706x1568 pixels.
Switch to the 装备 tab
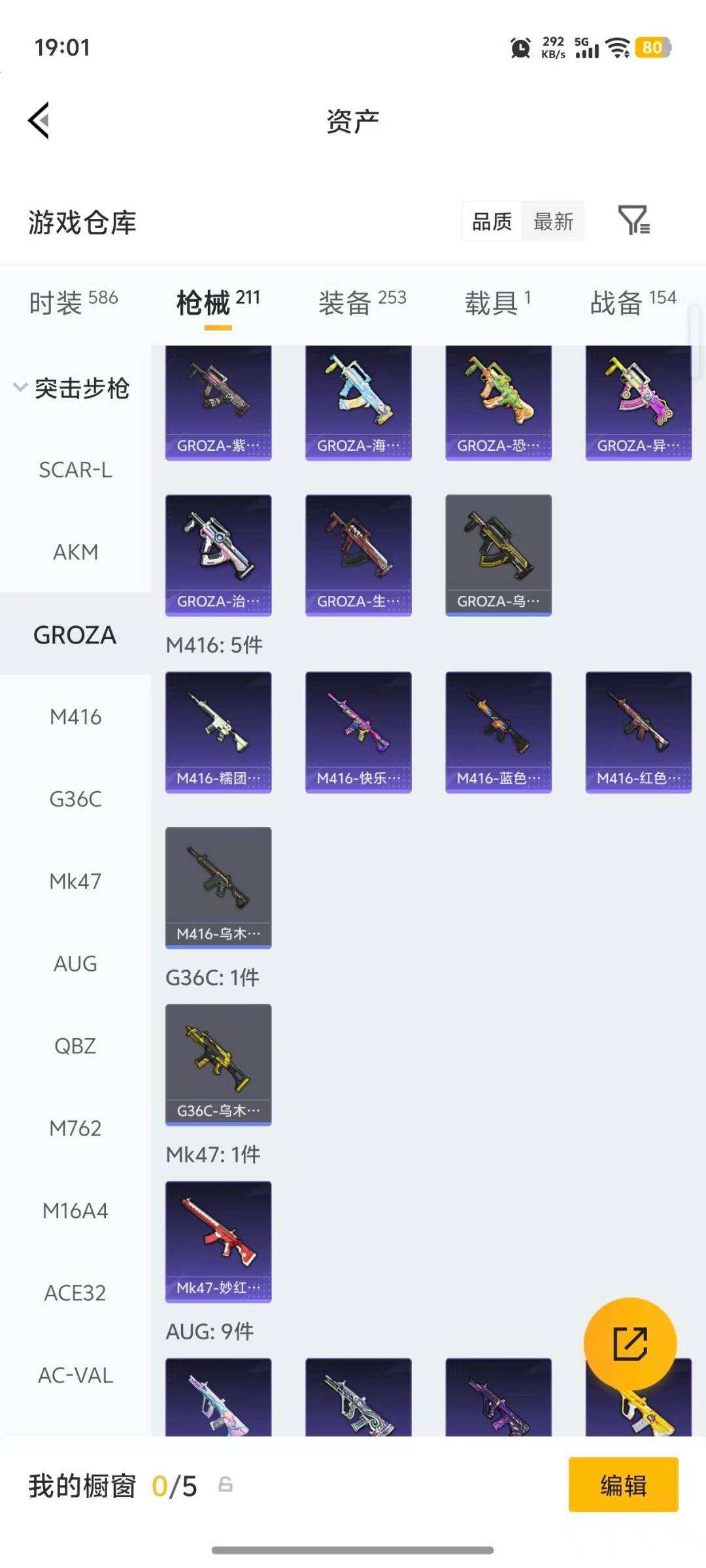(362, 302)
